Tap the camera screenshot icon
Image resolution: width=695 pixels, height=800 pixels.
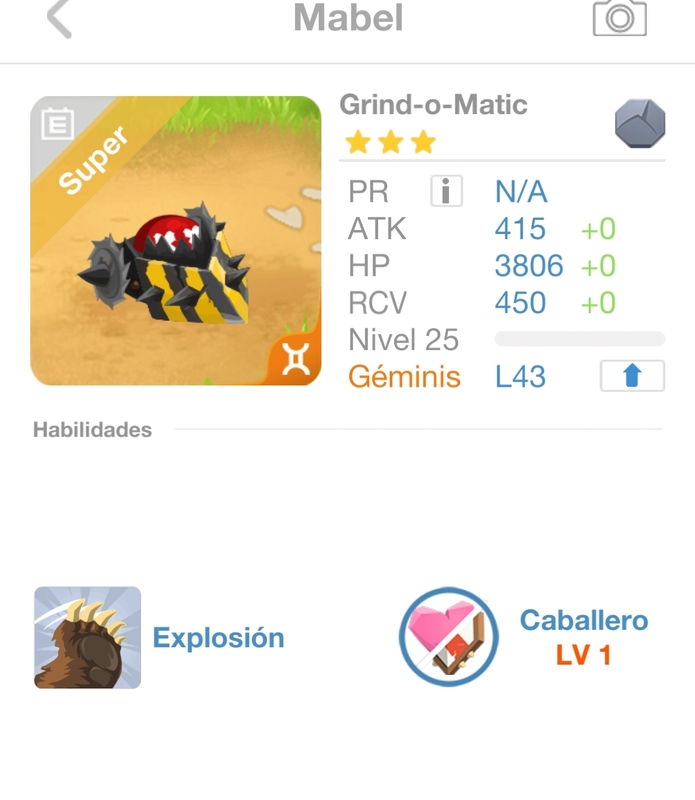620,17
